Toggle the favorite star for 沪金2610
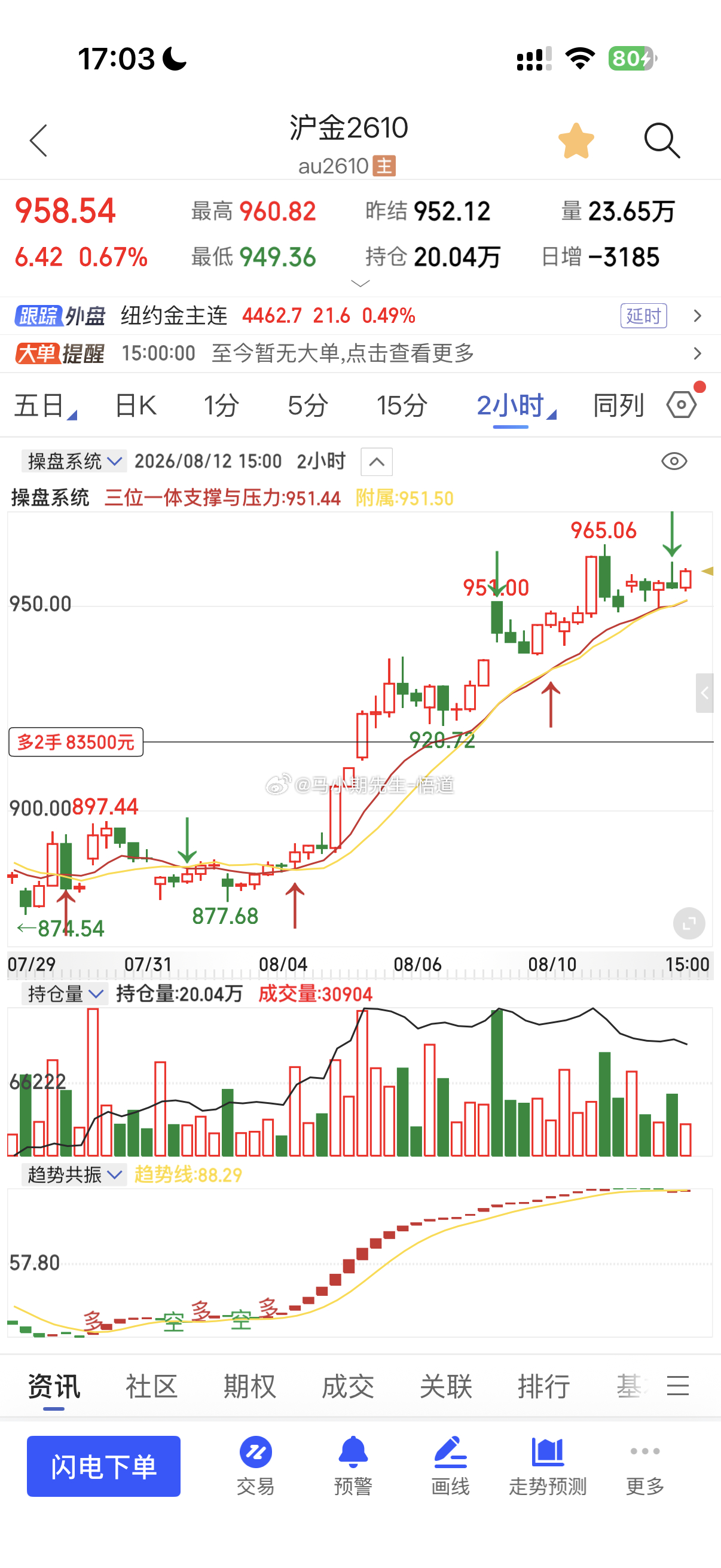Image resolution: width=721 pixels, height=1568 pixels. pyautogui.click(x=576, y=141)
